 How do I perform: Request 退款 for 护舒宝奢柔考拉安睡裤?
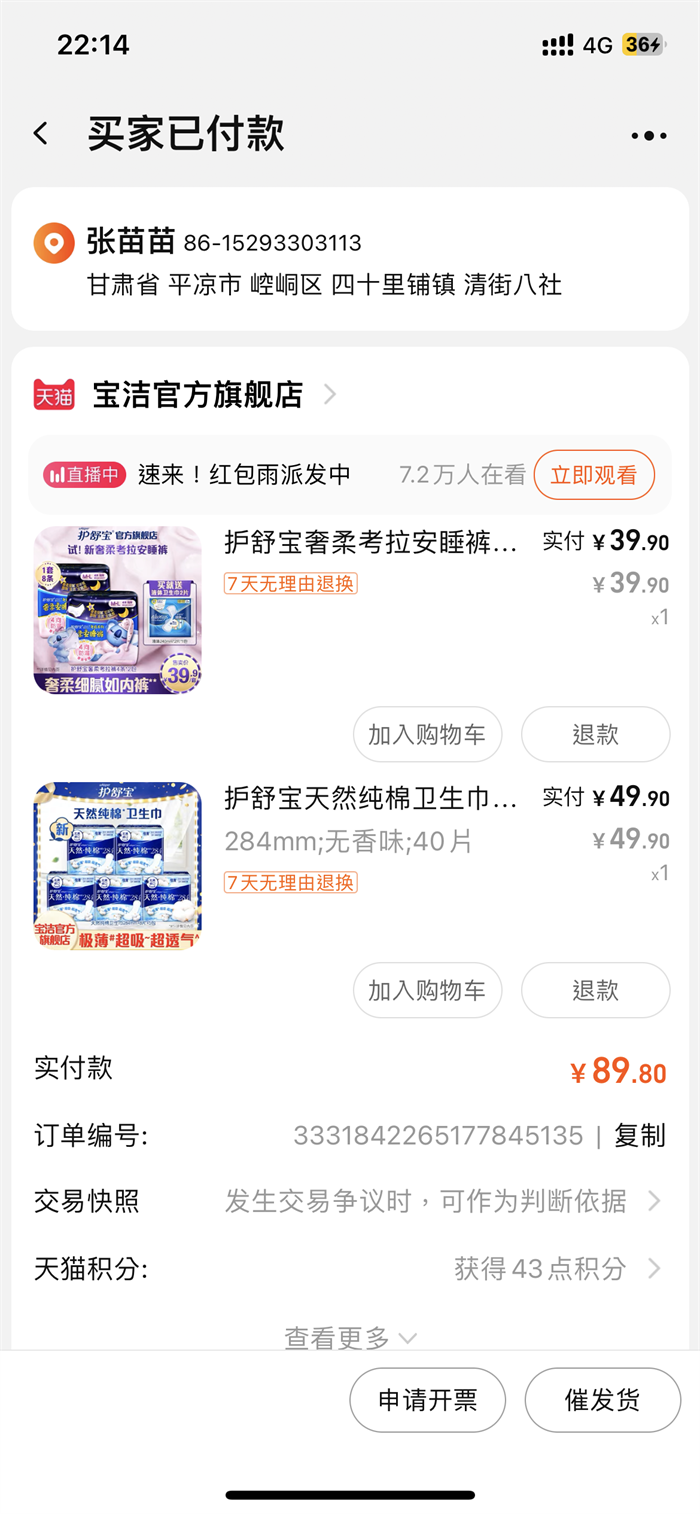point(595,735)
